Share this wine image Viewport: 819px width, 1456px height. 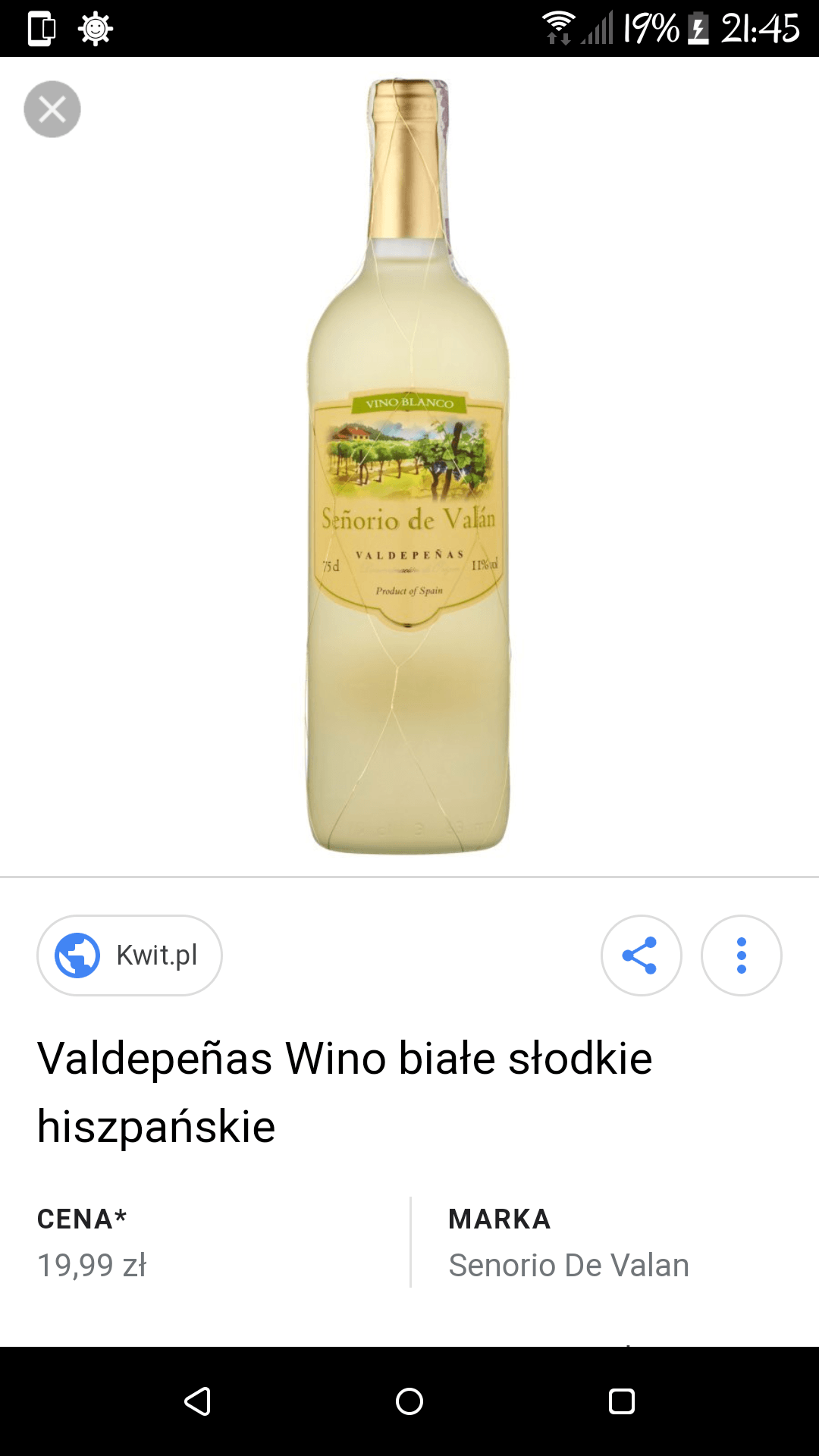(x=641, y=955)
